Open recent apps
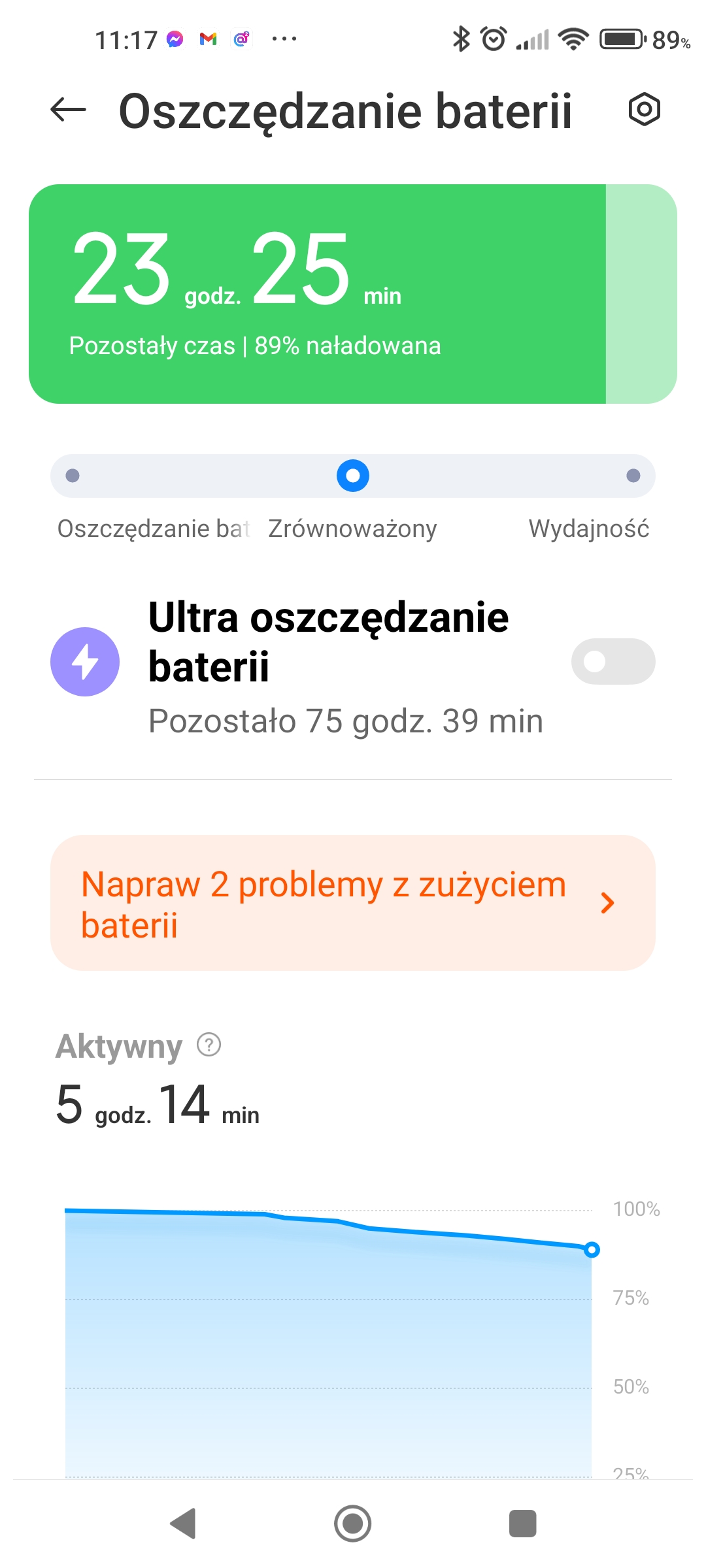The width and height of the screenshot is (706, 1568). [x=522, y=1524]
